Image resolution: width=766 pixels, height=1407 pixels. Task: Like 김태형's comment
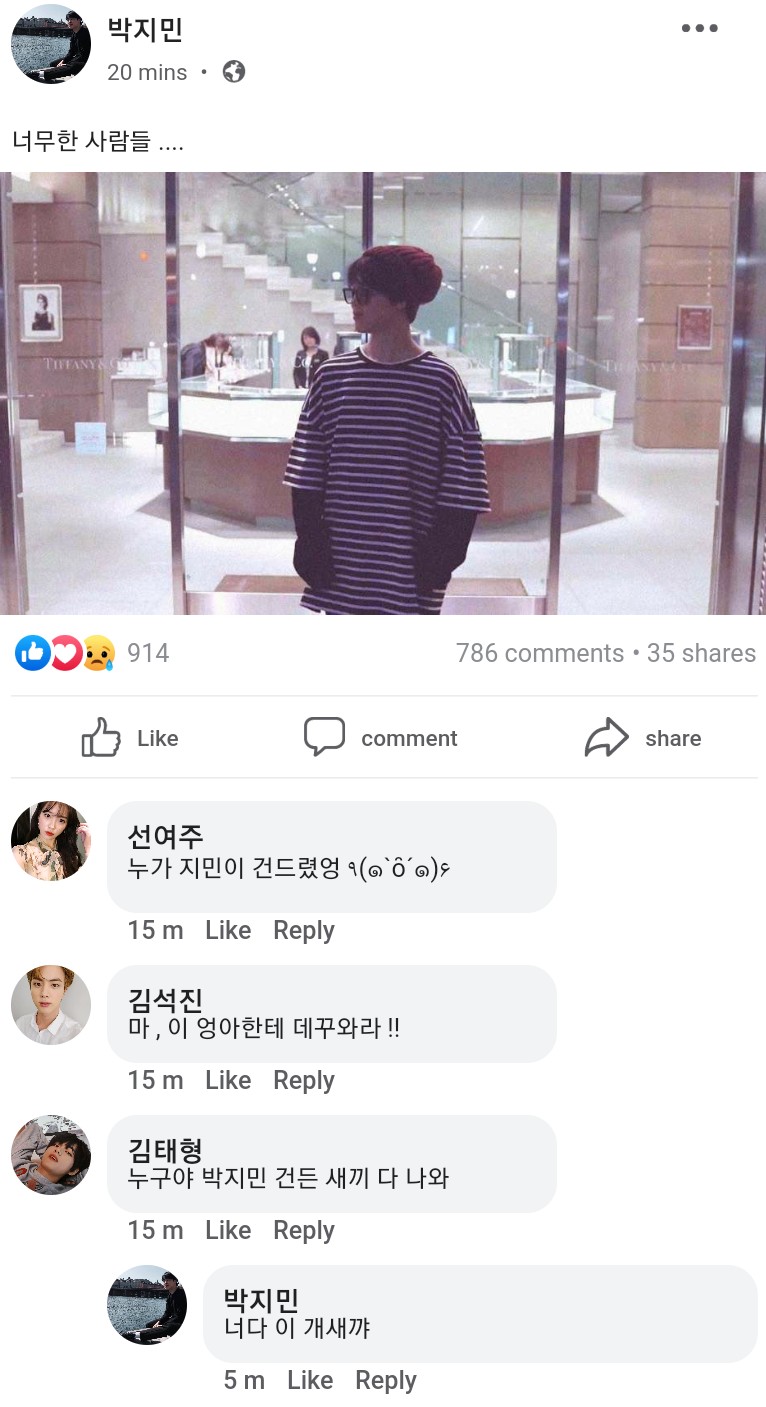pyautogui.click(x=228, y=1230)
